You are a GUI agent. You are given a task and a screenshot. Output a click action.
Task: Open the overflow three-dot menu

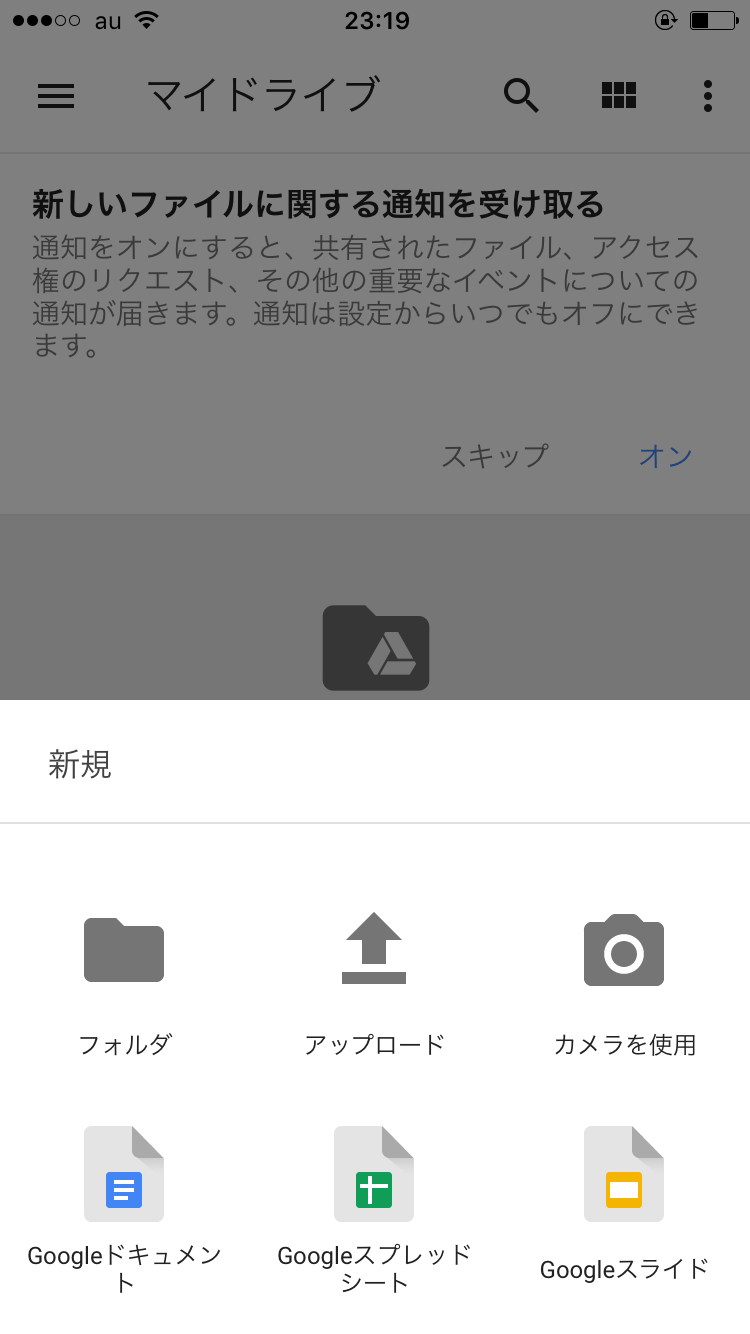[x=708, y=95]
